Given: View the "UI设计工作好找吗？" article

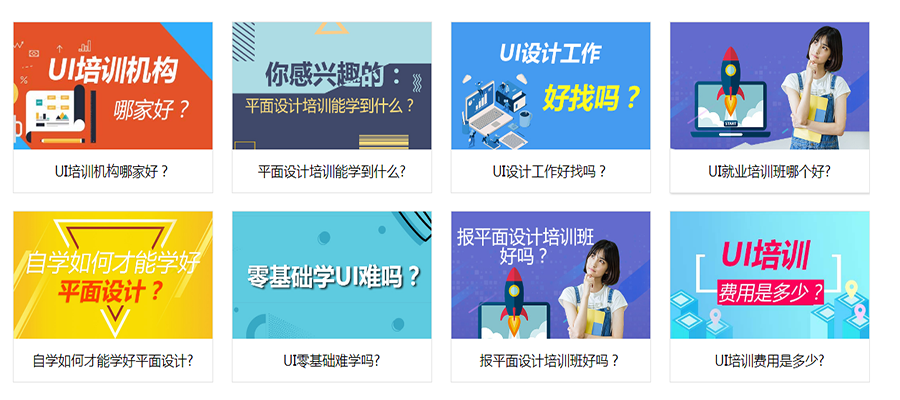Looking at the screenshot, I should point(550,171).
